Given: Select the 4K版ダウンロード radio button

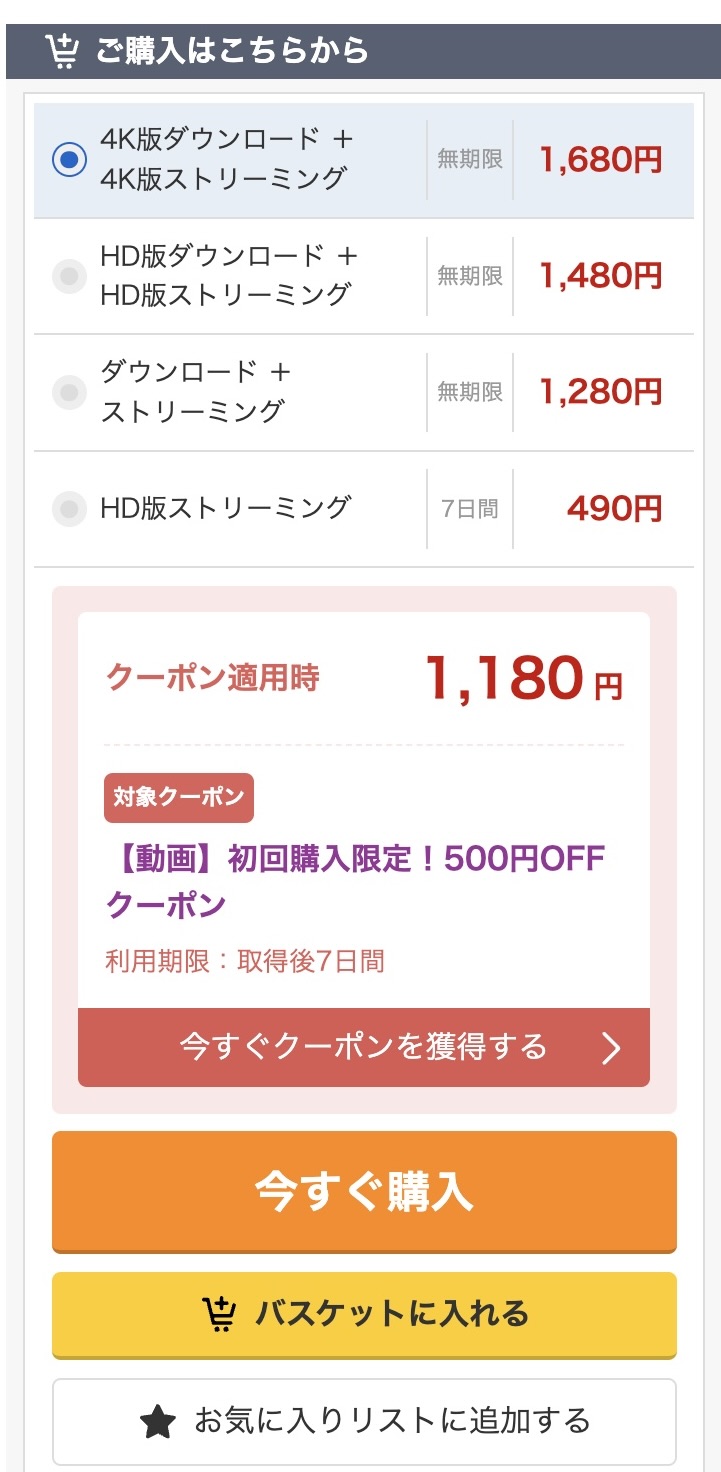Looking at the screenshot, I should pos(69,160).
